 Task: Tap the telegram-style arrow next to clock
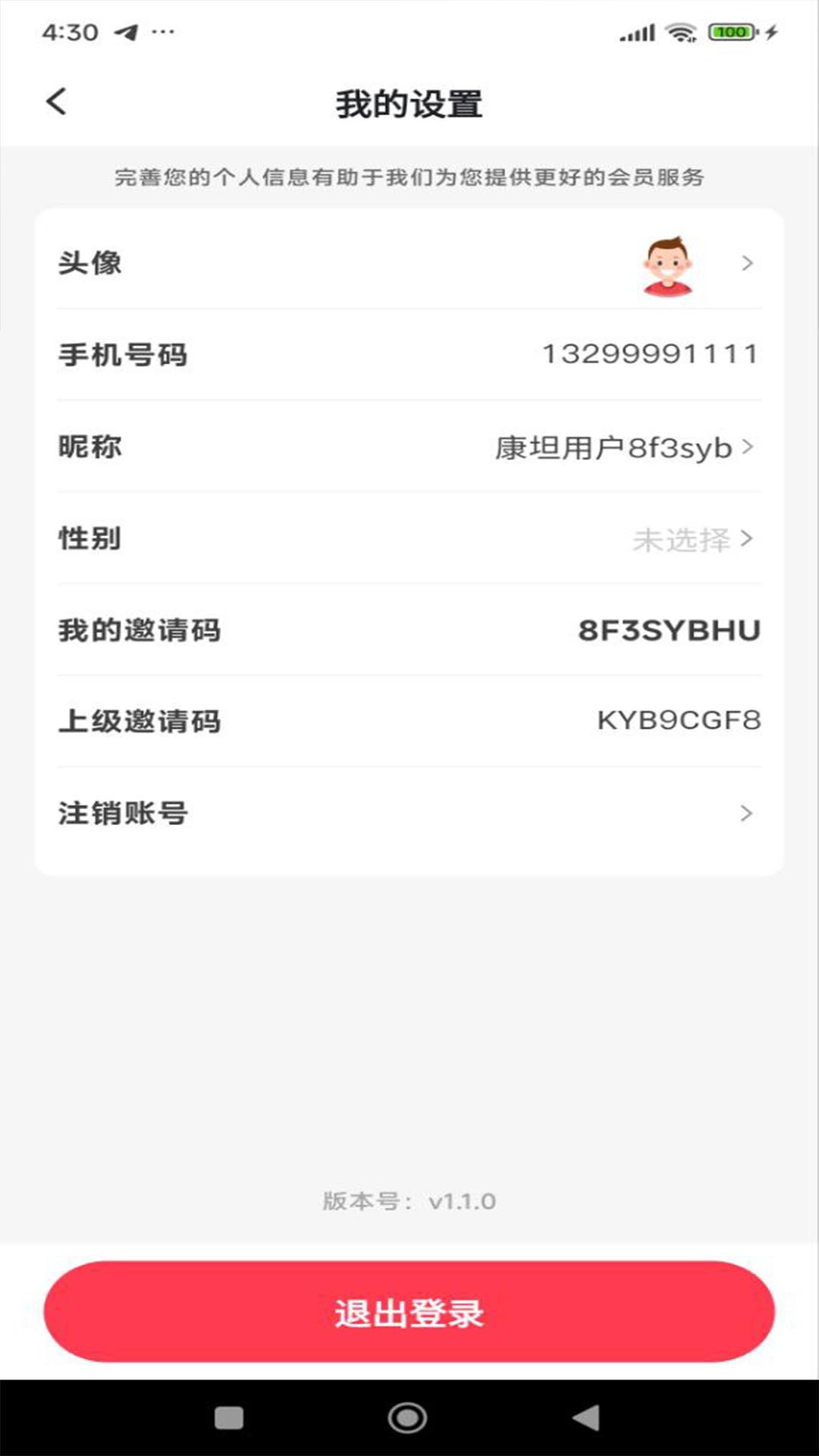point(126,33)
